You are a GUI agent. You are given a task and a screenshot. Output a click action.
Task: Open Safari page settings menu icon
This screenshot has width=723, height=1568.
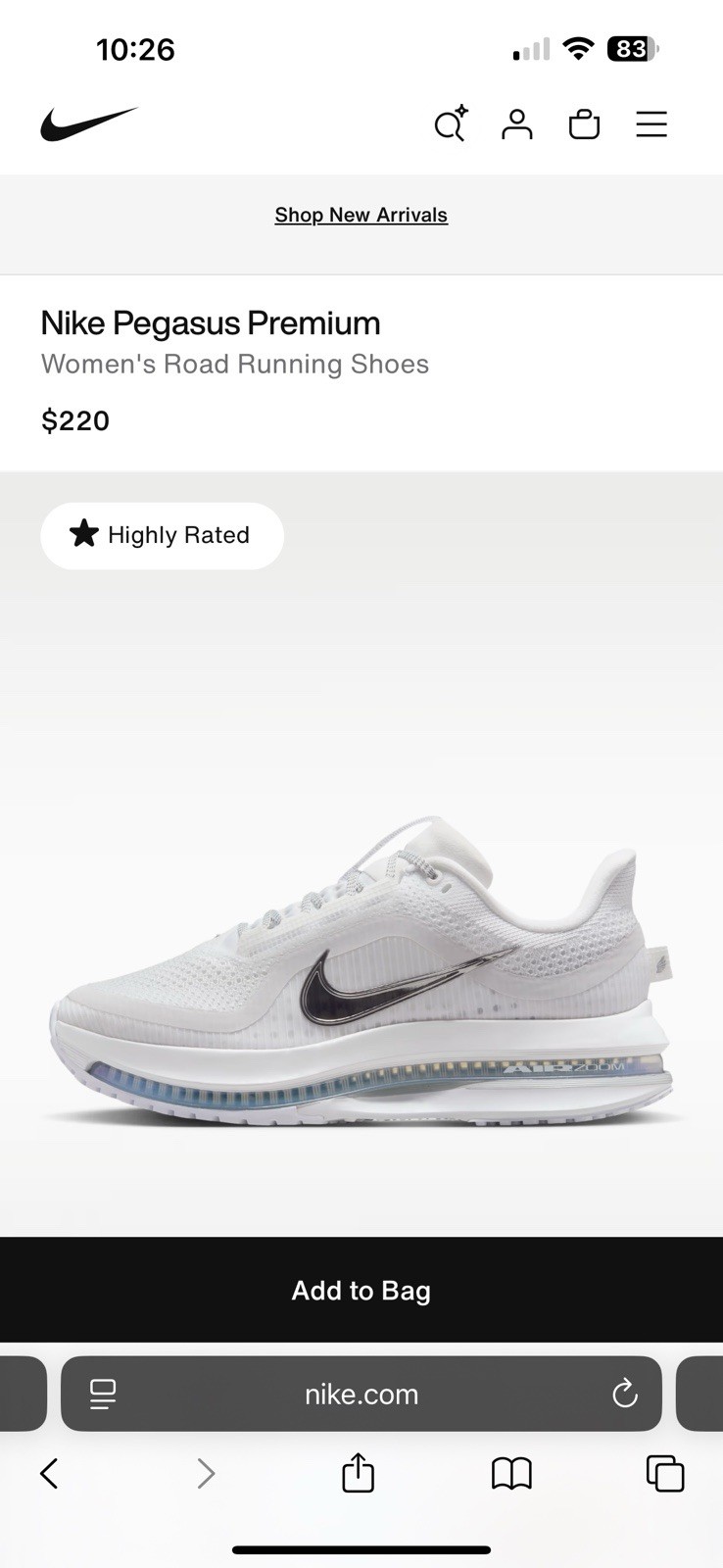click(x=103, y=1394)
